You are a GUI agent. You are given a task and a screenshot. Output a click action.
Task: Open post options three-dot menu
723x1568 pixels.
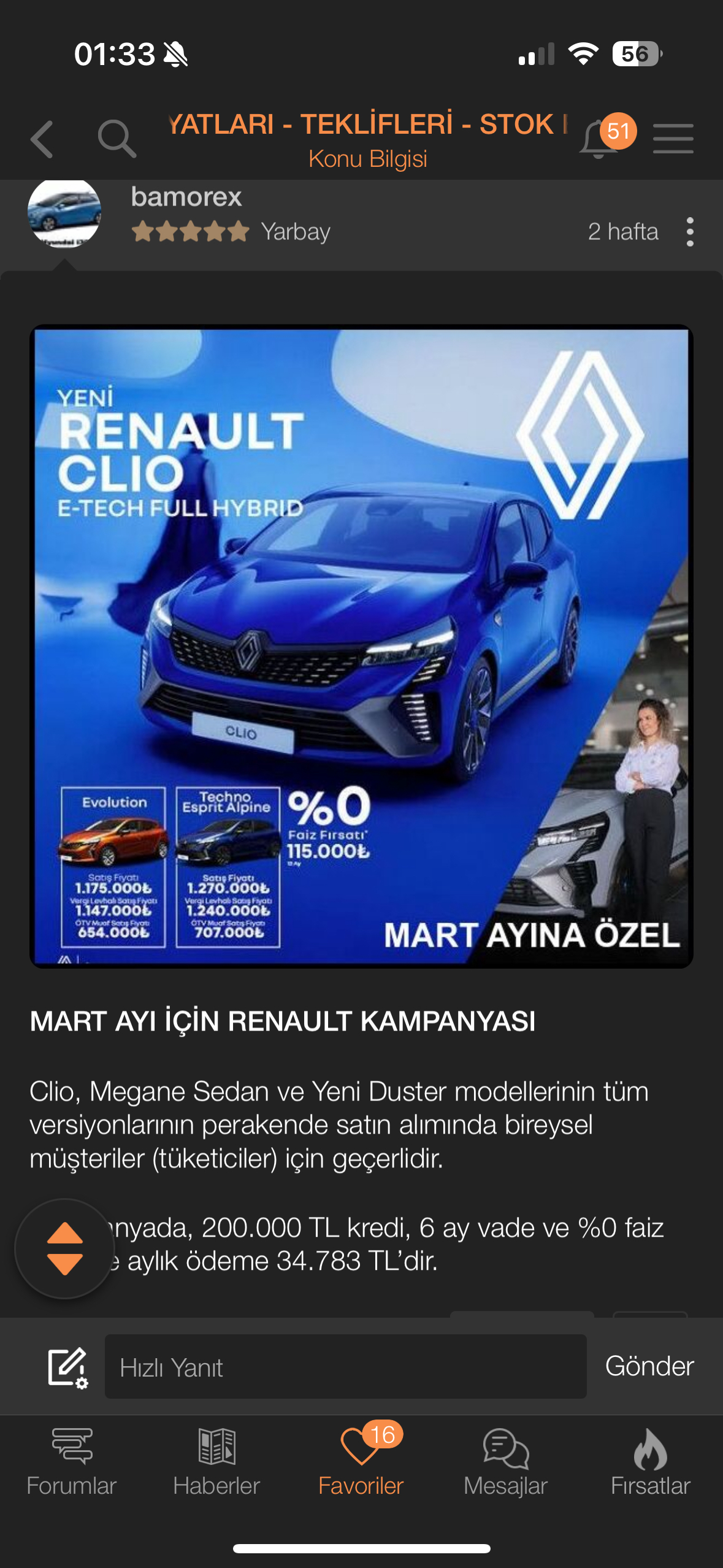[690, 232]
